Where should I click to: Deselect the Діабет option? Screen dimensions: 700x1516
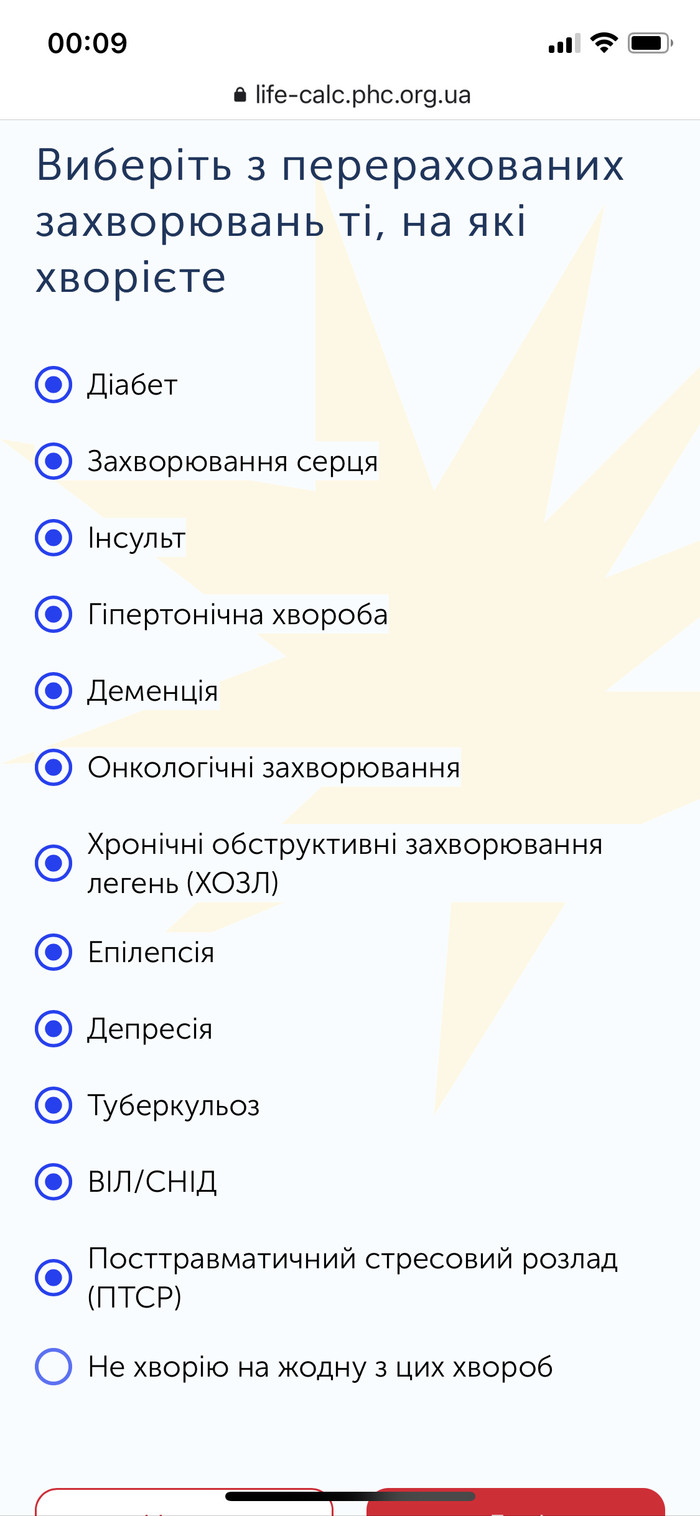[x=54, y=384]
